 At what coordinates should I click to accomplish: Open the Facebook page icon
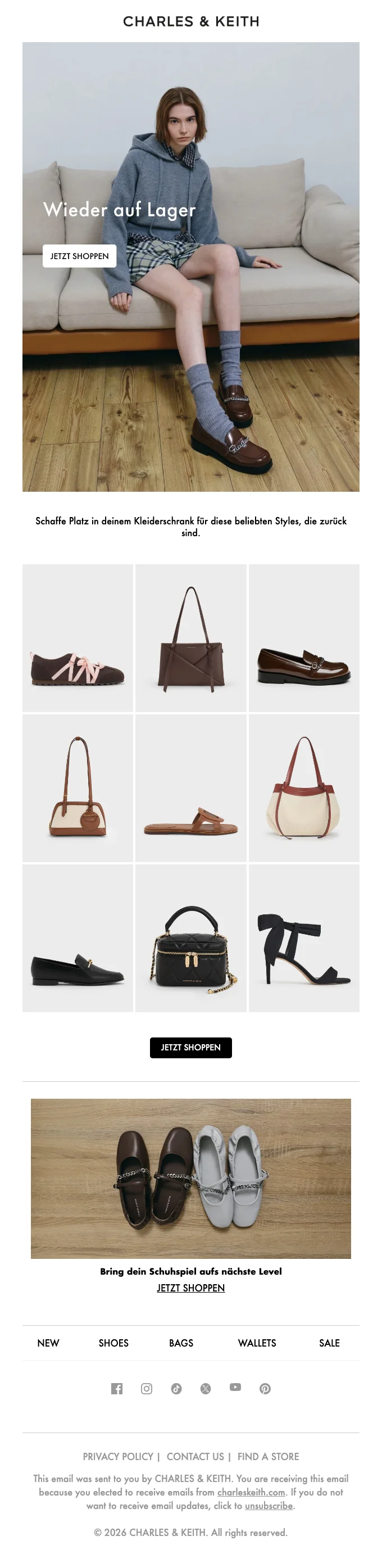[117, 1388]
